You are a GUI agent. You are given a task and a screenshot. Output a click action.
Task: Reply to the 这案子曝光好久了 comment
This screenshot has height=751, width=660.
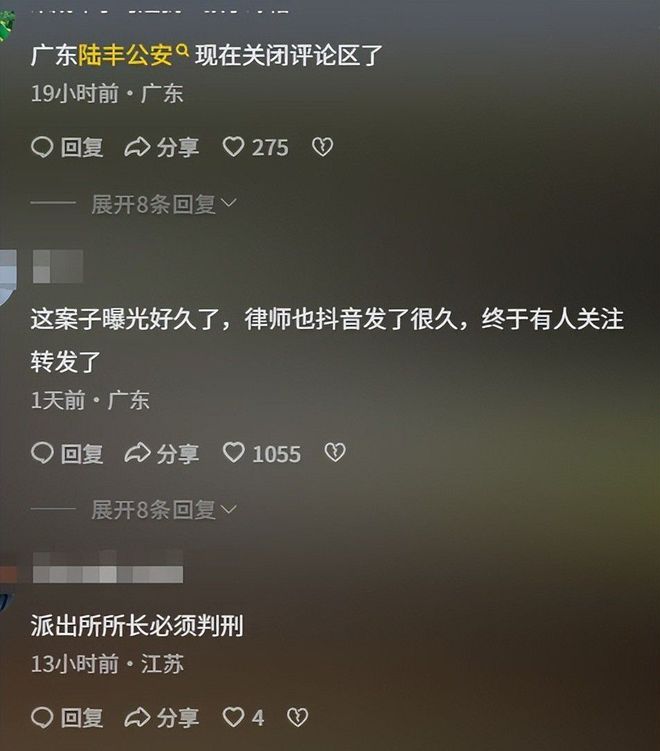pos(67,454)
